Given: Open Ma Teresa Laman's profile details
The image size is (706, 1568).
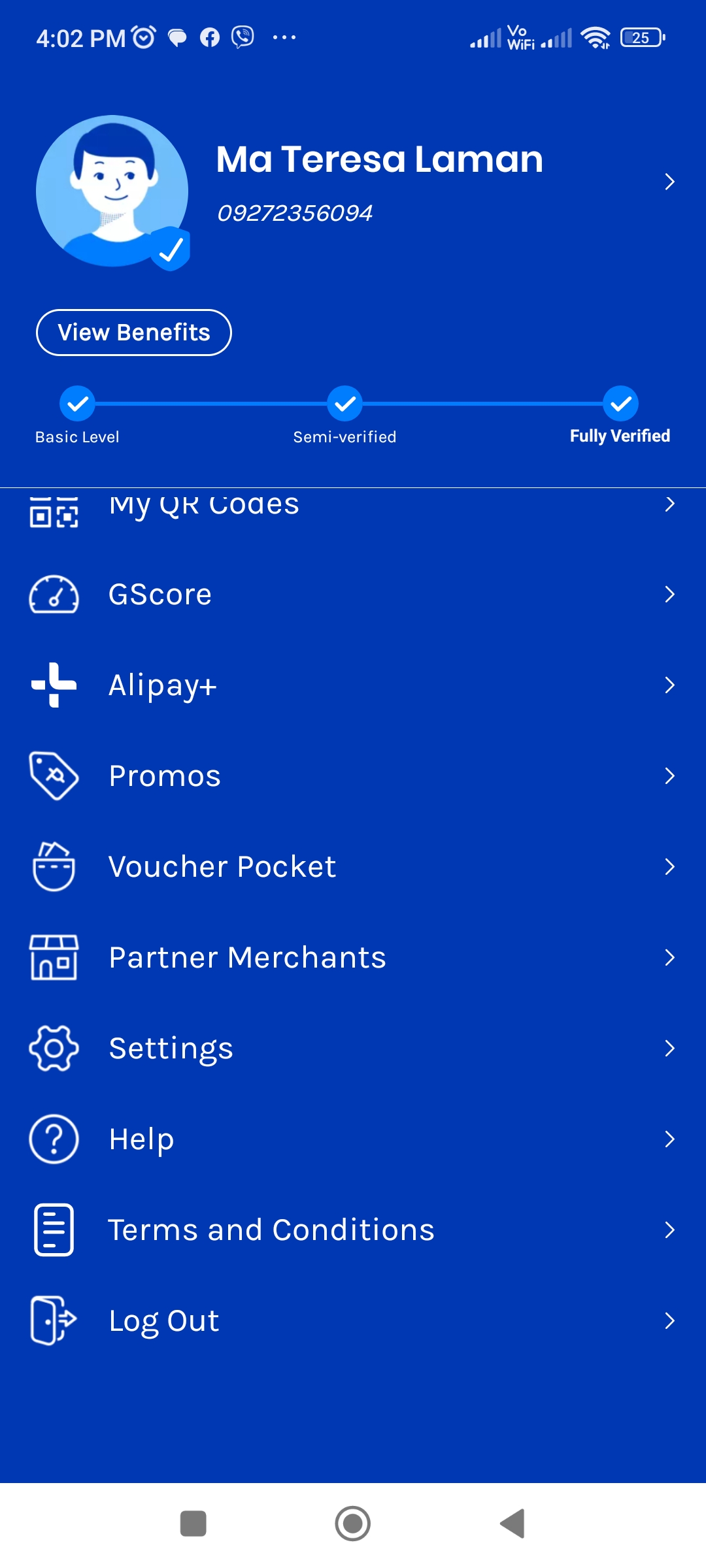Looking at the screenshot, I should coord(669,182).
